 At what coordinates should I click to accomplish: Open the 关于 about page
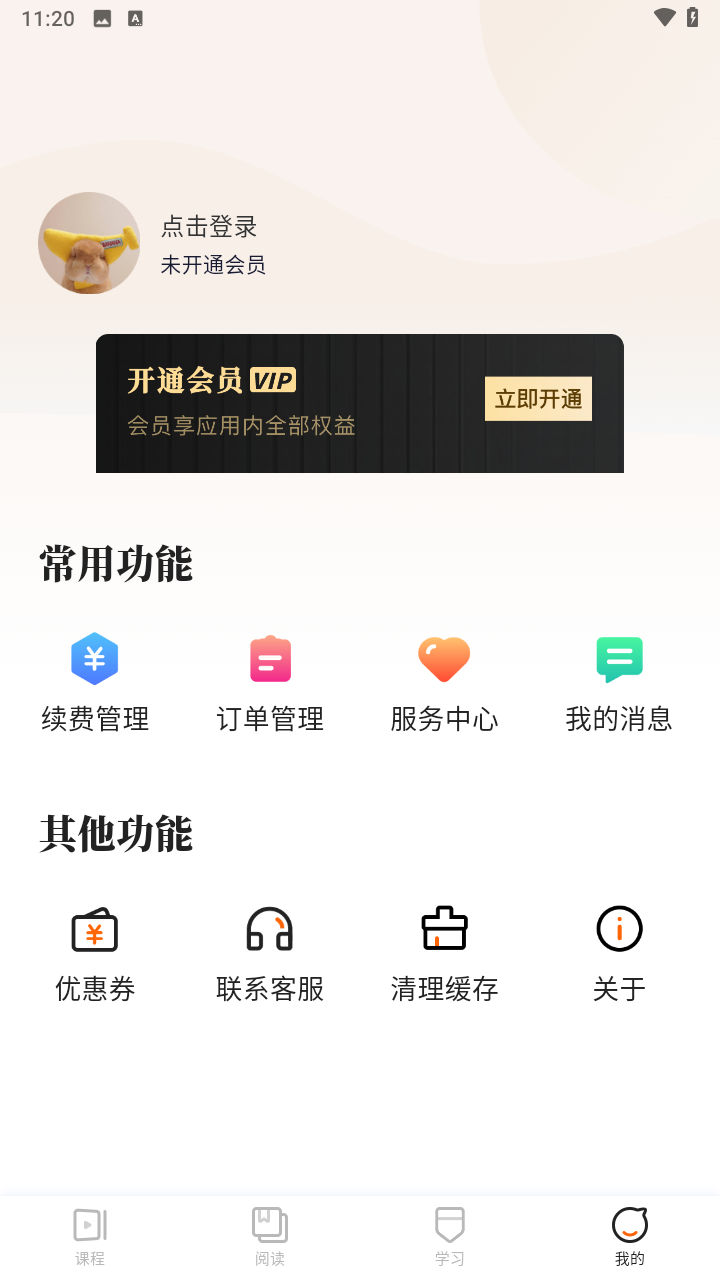[x=619, y=952]
